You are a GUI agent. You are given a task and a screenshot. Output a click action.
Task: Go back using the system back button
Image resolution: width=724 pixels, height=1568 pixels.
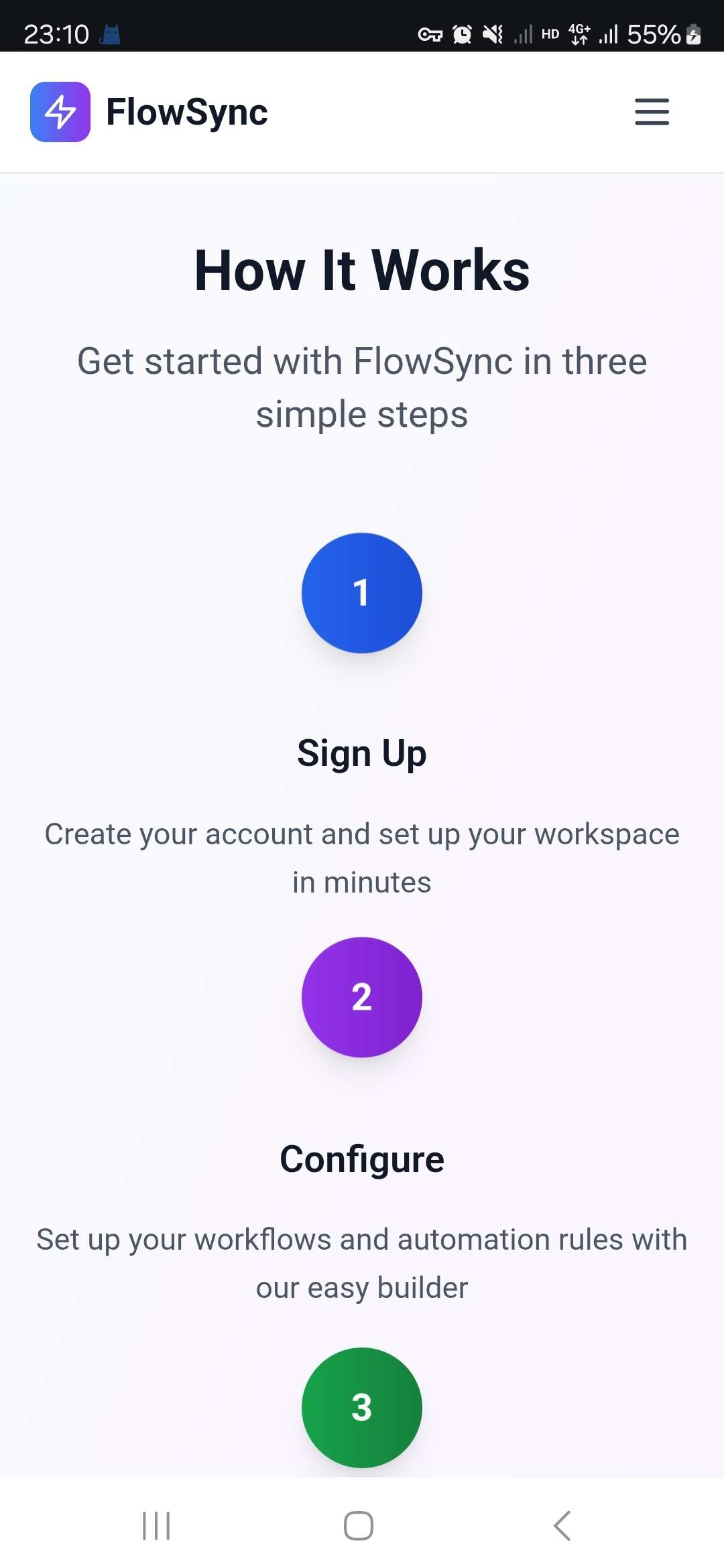tap(562, 1526)
